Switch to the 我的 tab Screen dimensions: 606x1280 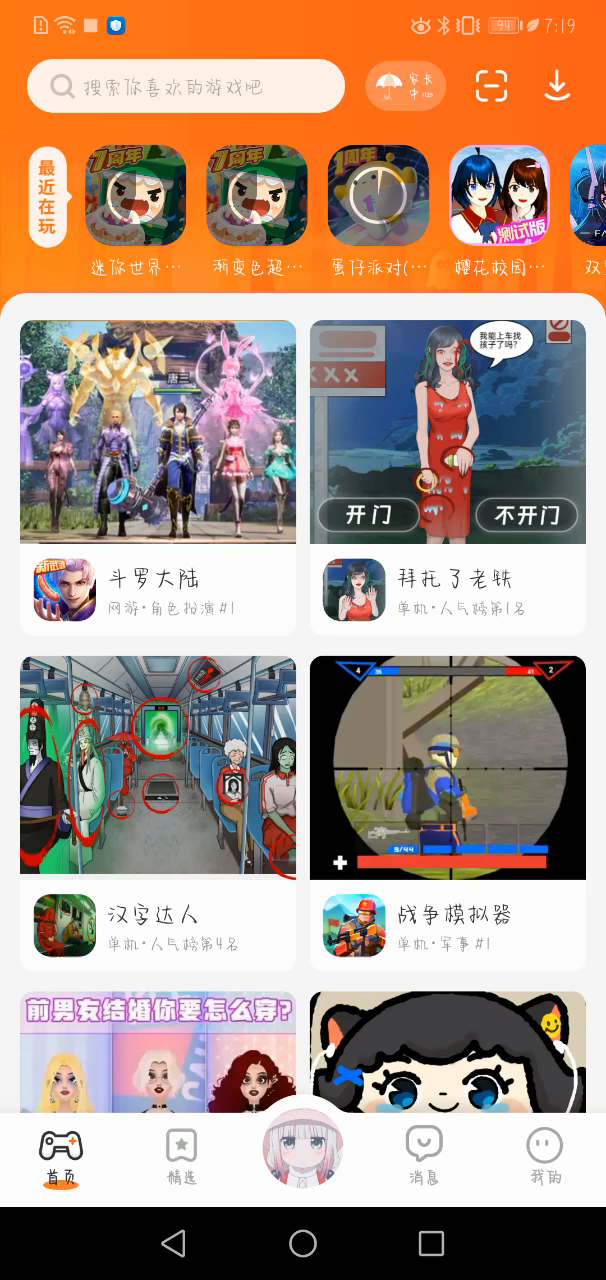(x=545, y=1156)
